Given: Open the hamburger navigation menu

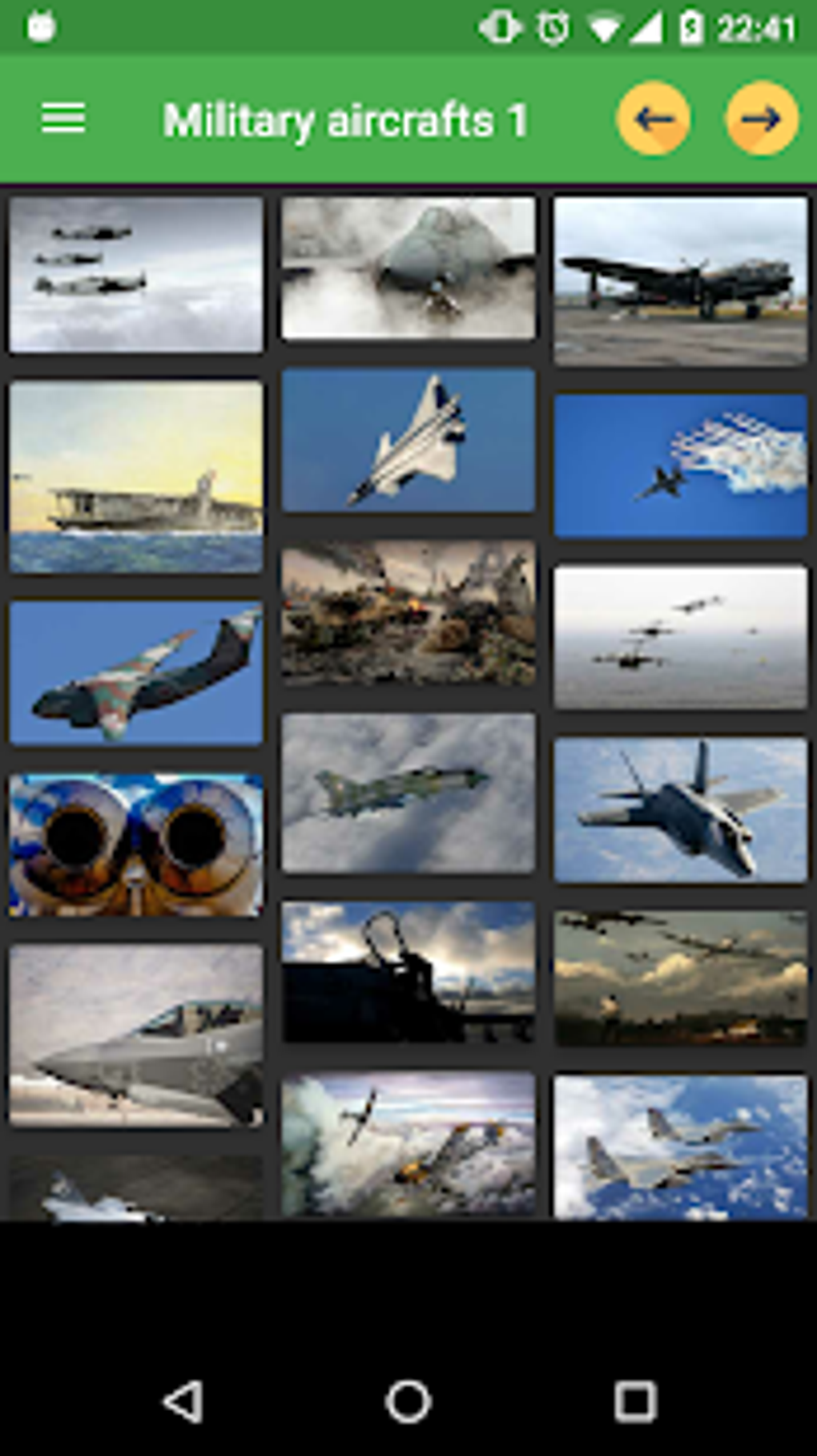Looking at the screenshot, I should (63, 119).
